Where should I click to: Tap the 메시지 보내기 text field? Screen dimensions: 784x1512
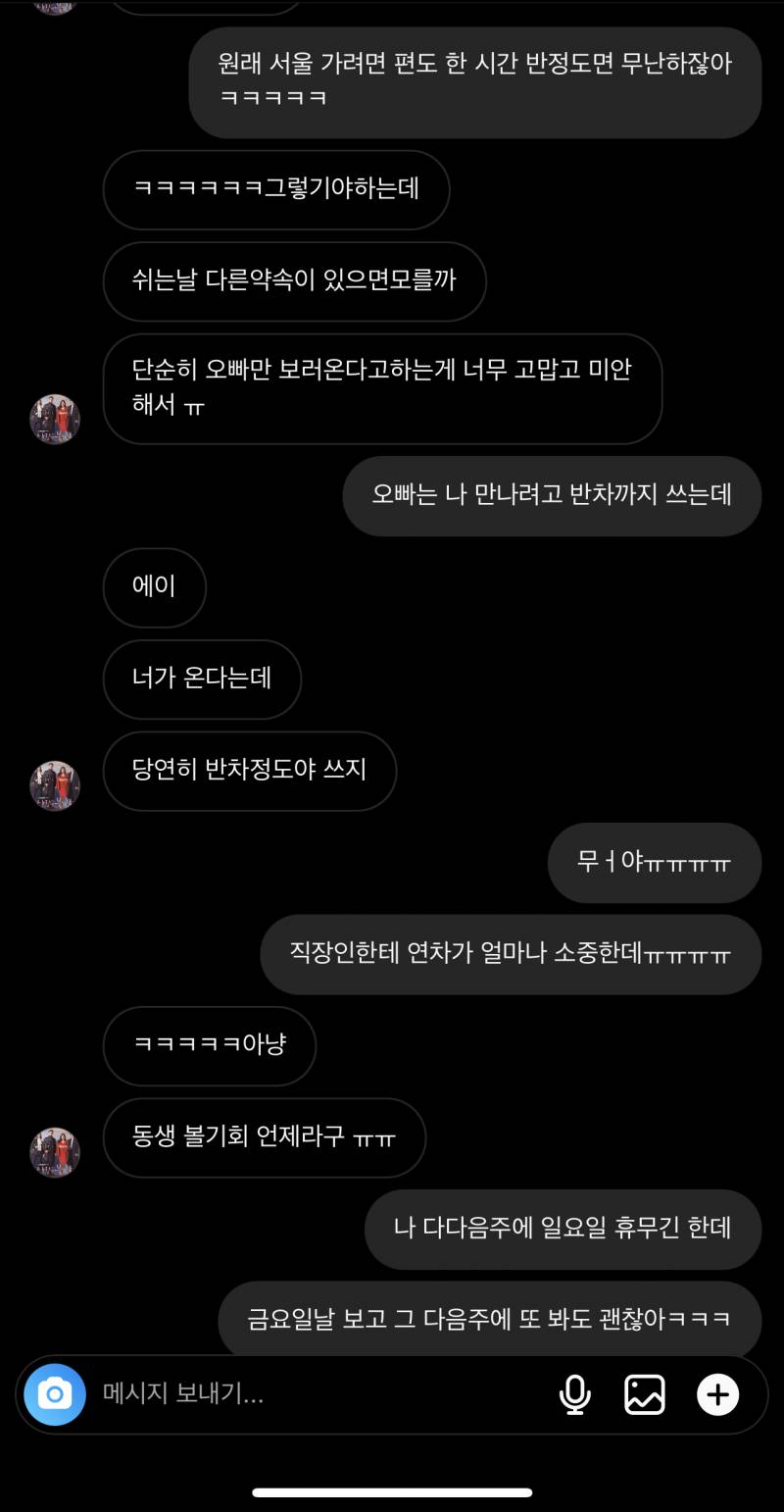tap(314, 1394)
